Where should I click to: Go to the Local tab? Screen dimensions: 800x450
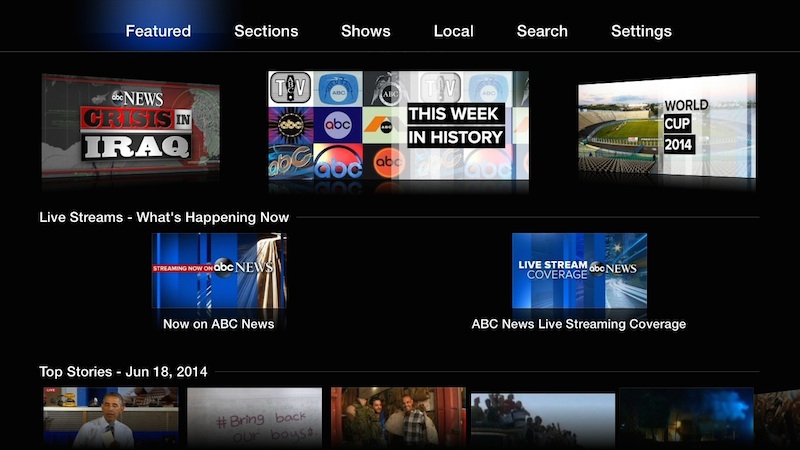pyautogui.click(x=453, y=31)
